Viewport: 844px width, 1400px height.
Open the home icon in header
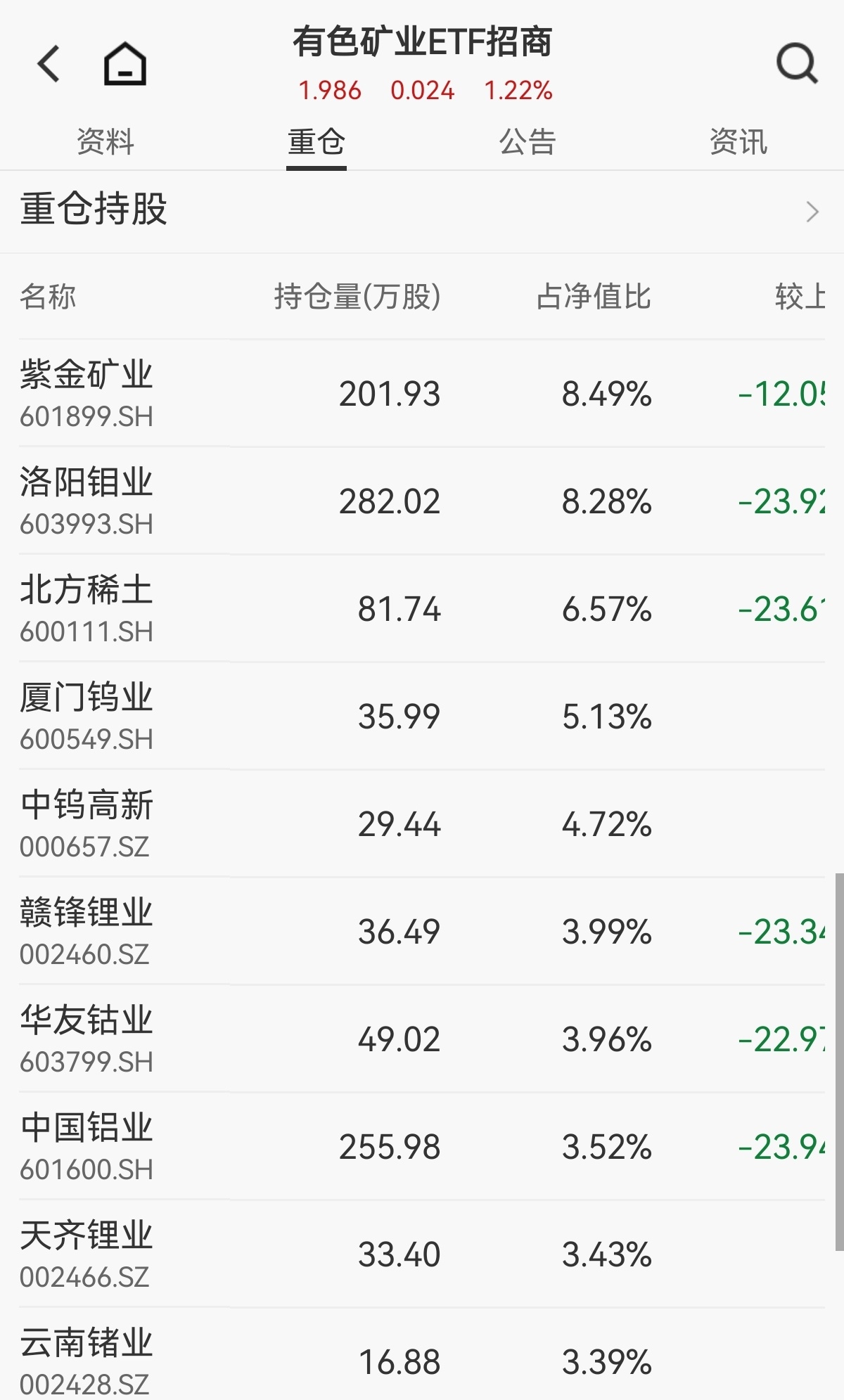tap(125, 64)
